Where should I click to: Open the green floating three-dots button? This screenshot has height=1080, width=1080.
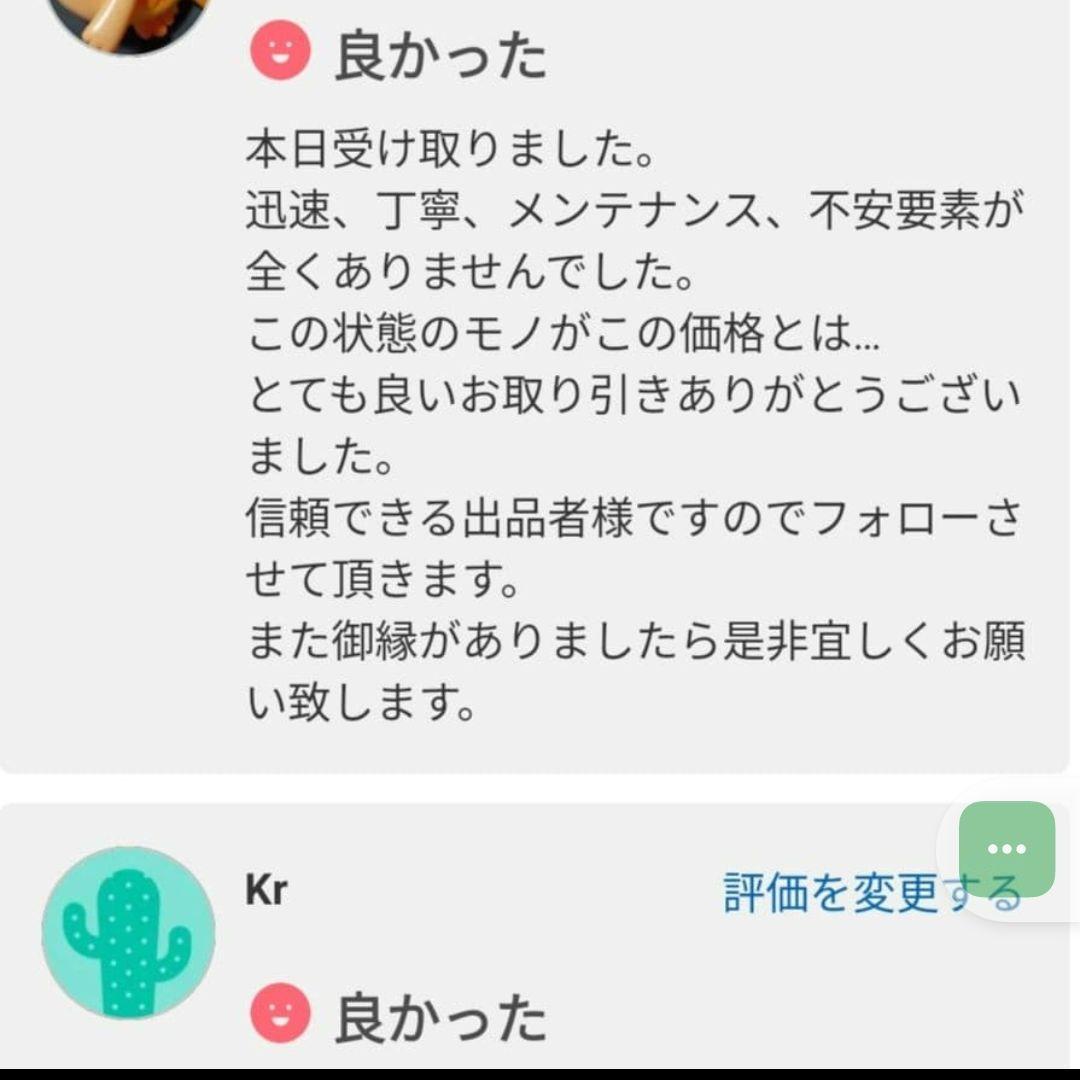tap(1006, 849)
